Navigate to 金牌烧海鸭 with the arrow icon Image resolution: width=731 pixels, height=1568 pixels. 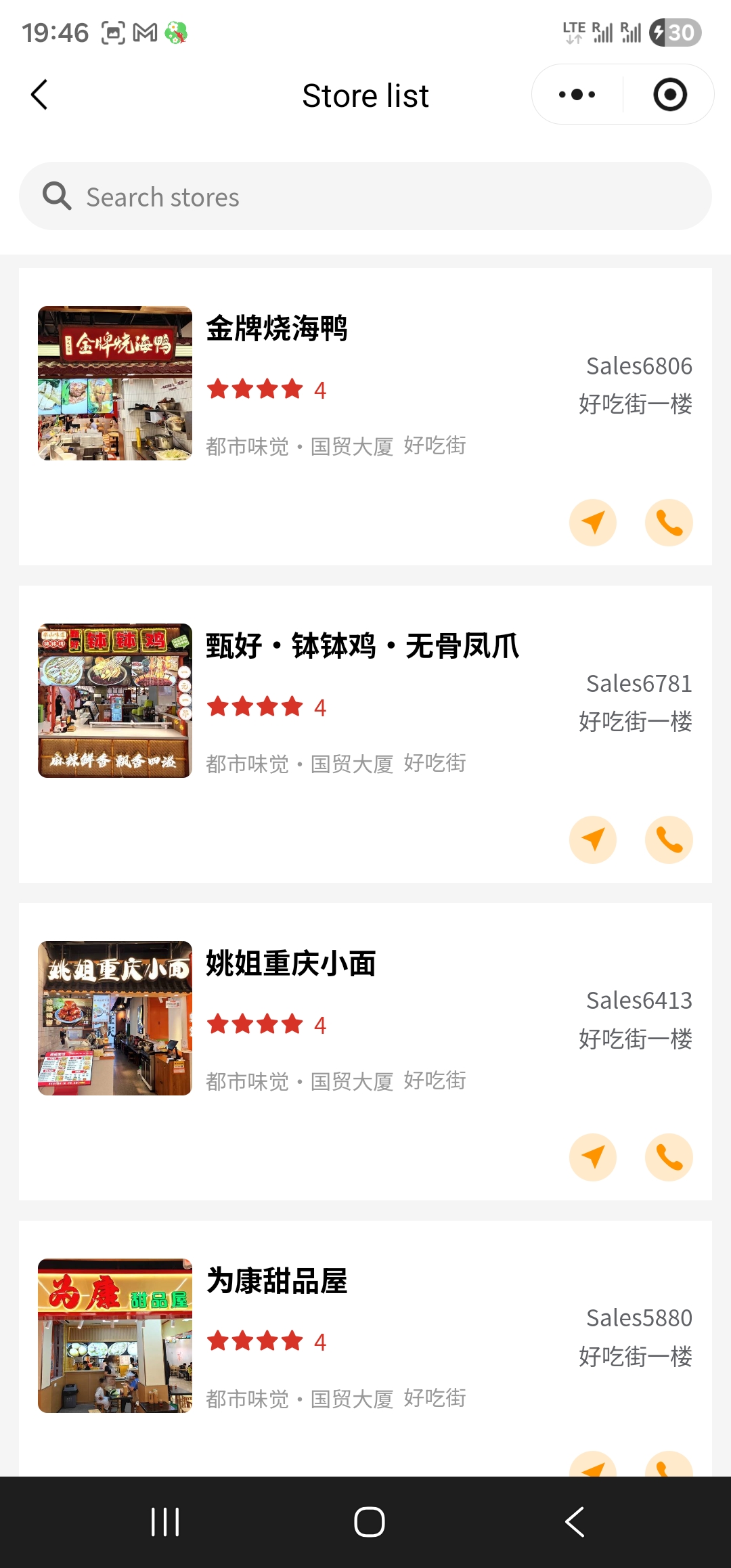(x=593, y=523)
